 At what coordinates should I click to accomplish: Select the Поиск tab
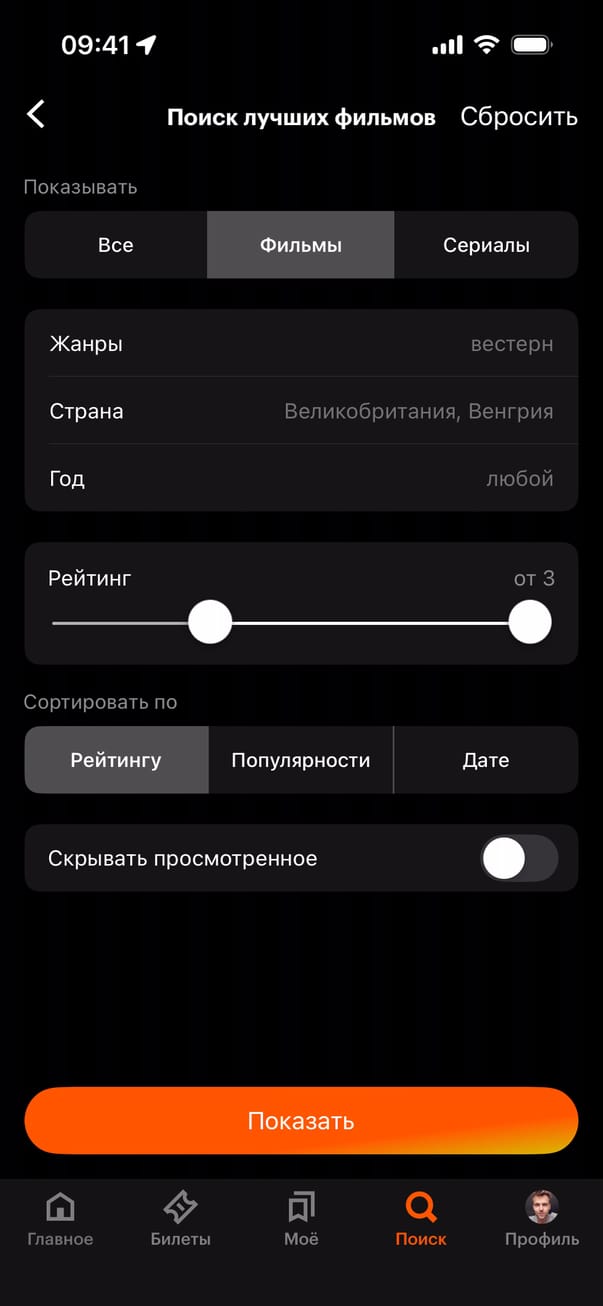(x=421, y=1220)
